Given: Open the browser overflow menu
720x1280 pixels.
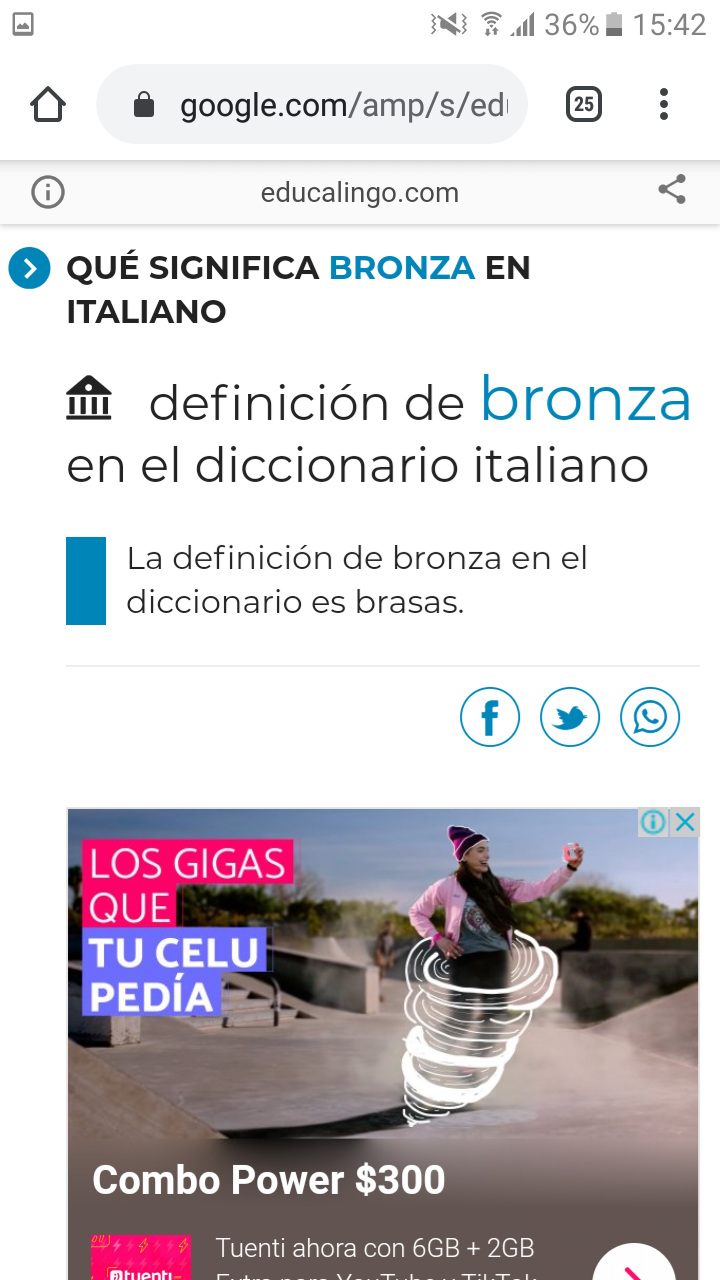Looking at the screenshot, I should coord(664,104).
